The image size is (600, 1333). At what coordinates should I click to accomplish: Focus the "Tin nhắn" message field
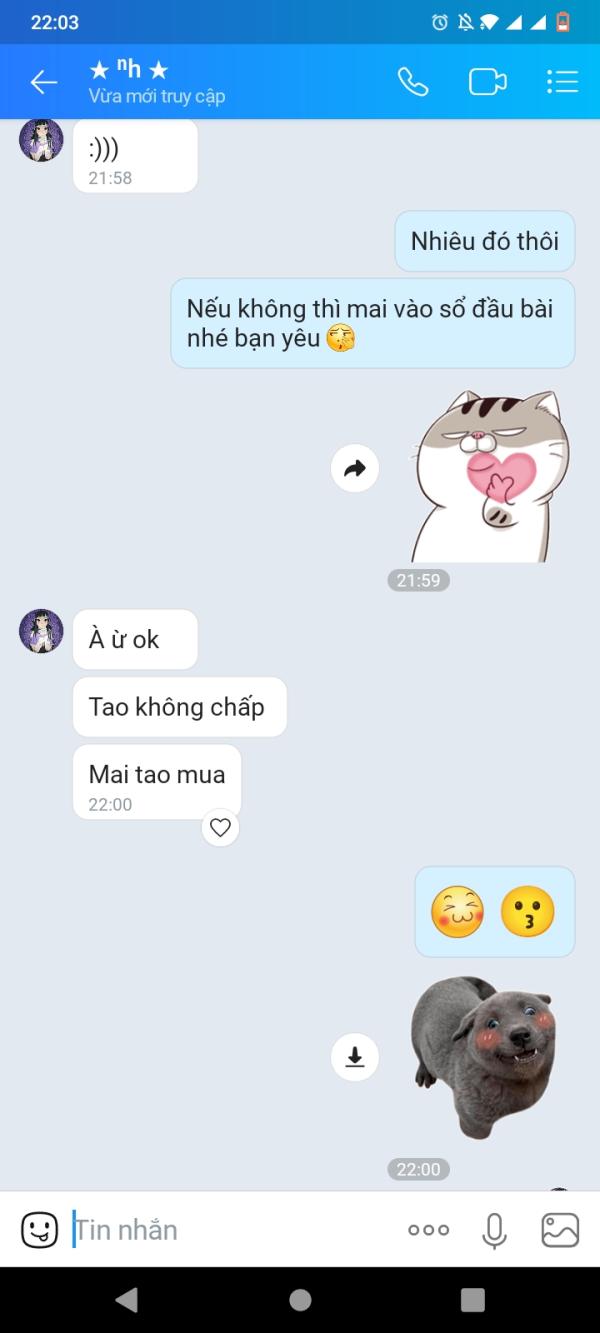pos(230,1229)
